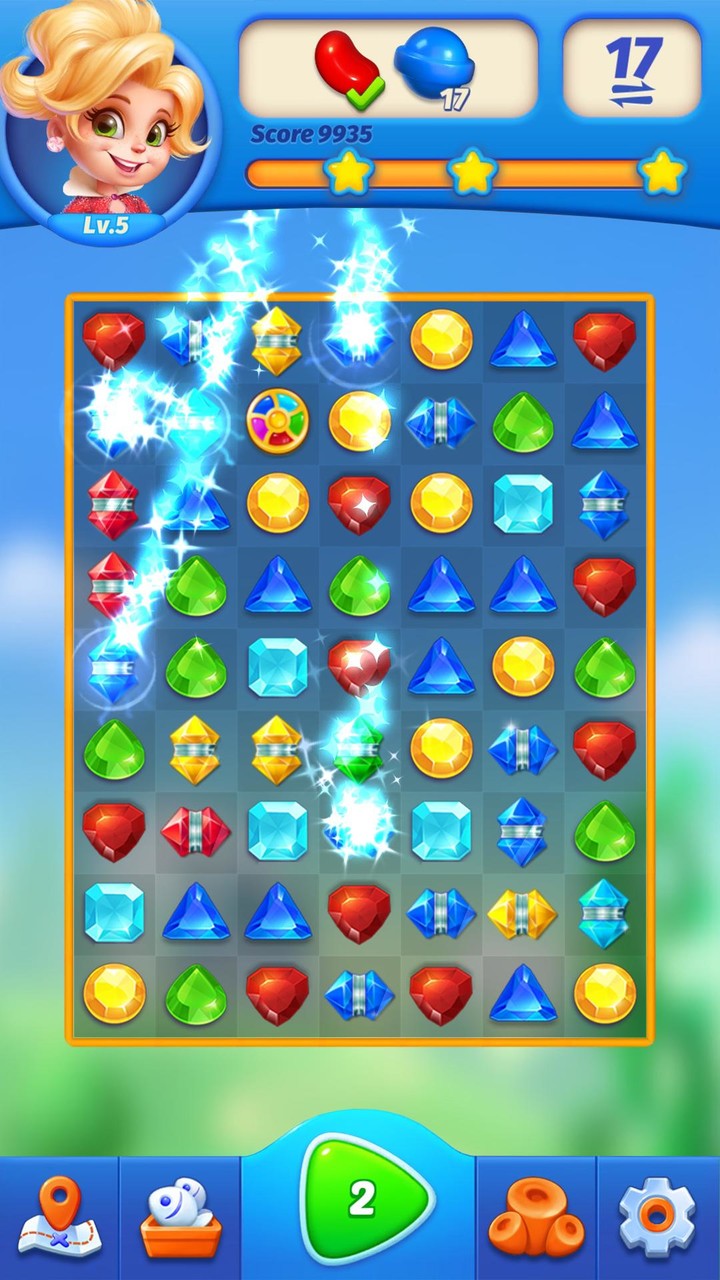Select the blue lollipop booster
The width and height of the screenshot is (720, 1280).
click(435, 62)
